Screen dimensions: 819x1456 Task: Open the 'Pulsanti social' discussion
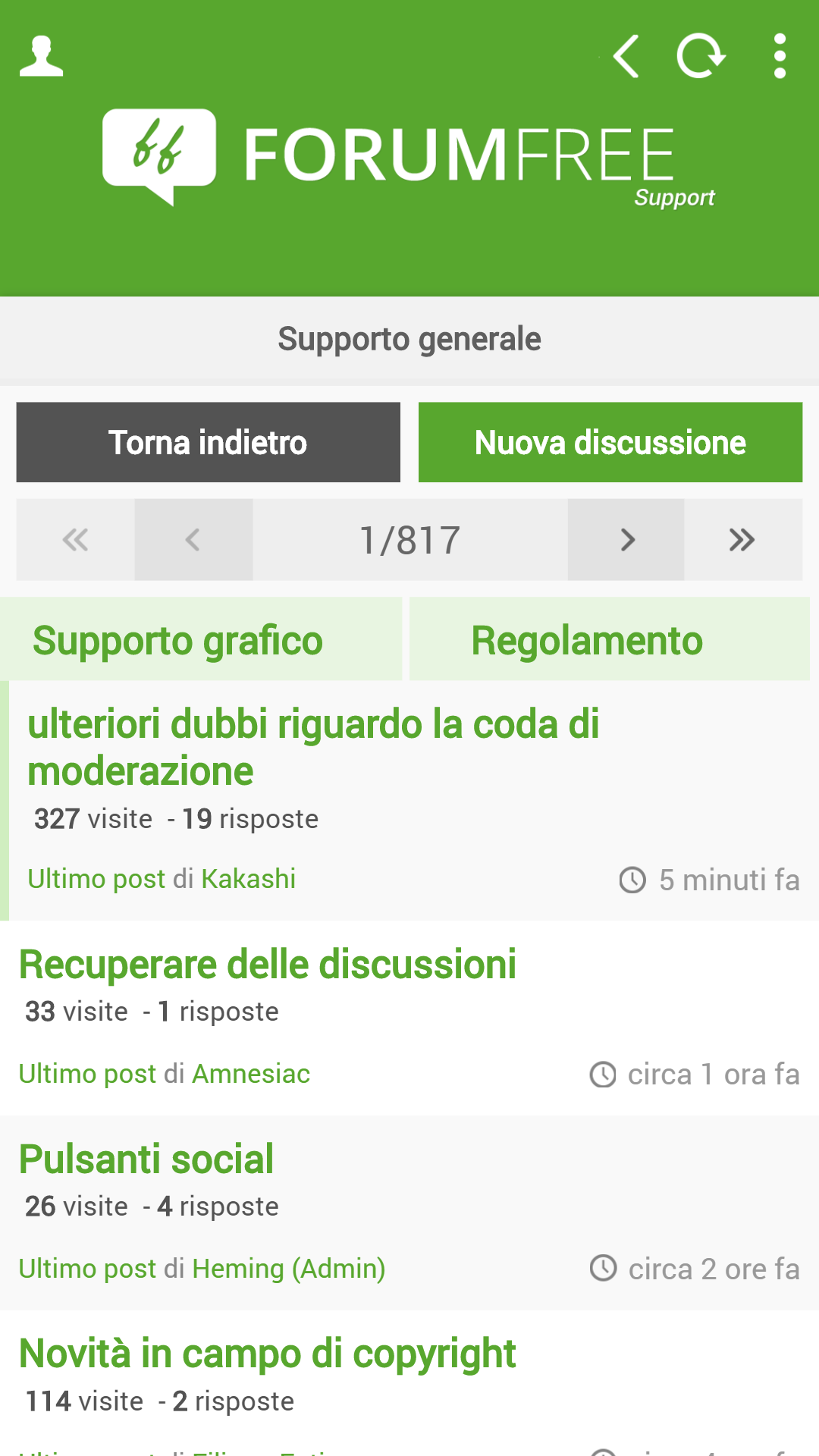tap(146, 1158)
